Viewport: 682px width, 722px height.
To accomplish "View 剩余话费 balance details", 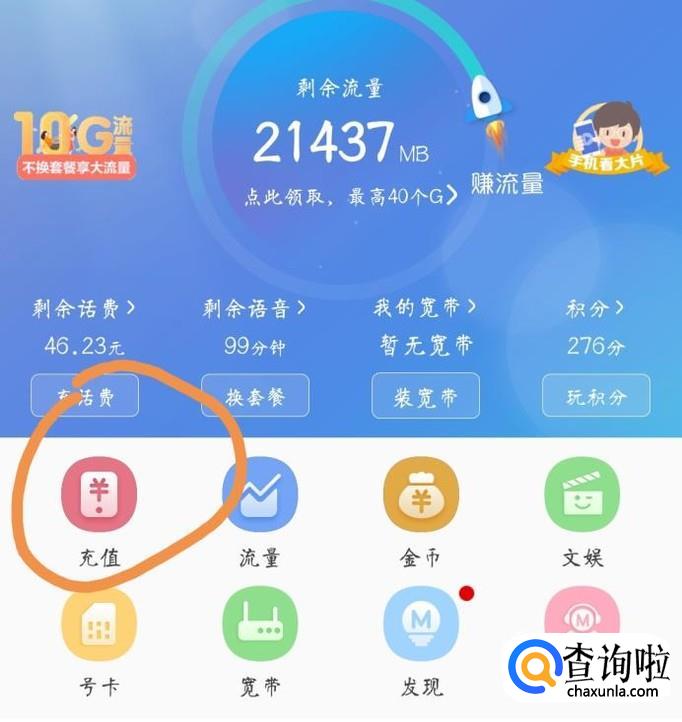I will 84,308.
